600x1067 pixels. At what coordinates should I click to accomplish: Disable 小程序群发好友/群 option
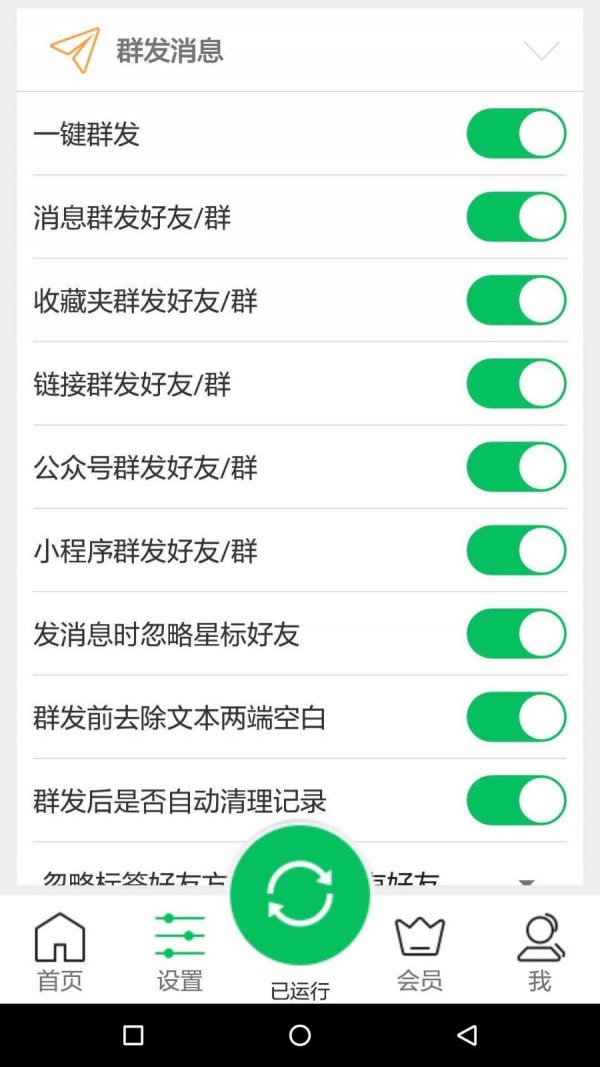point(516,551)
